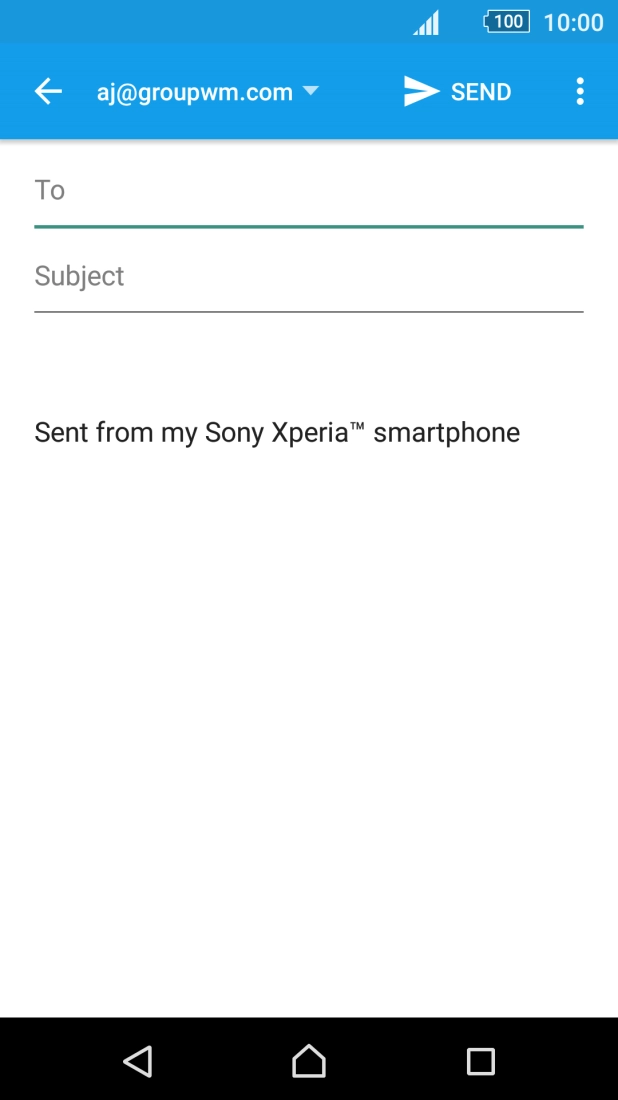Open recent apps
This screenshot has height=1100, width=618.
[x=481, y=1060]
